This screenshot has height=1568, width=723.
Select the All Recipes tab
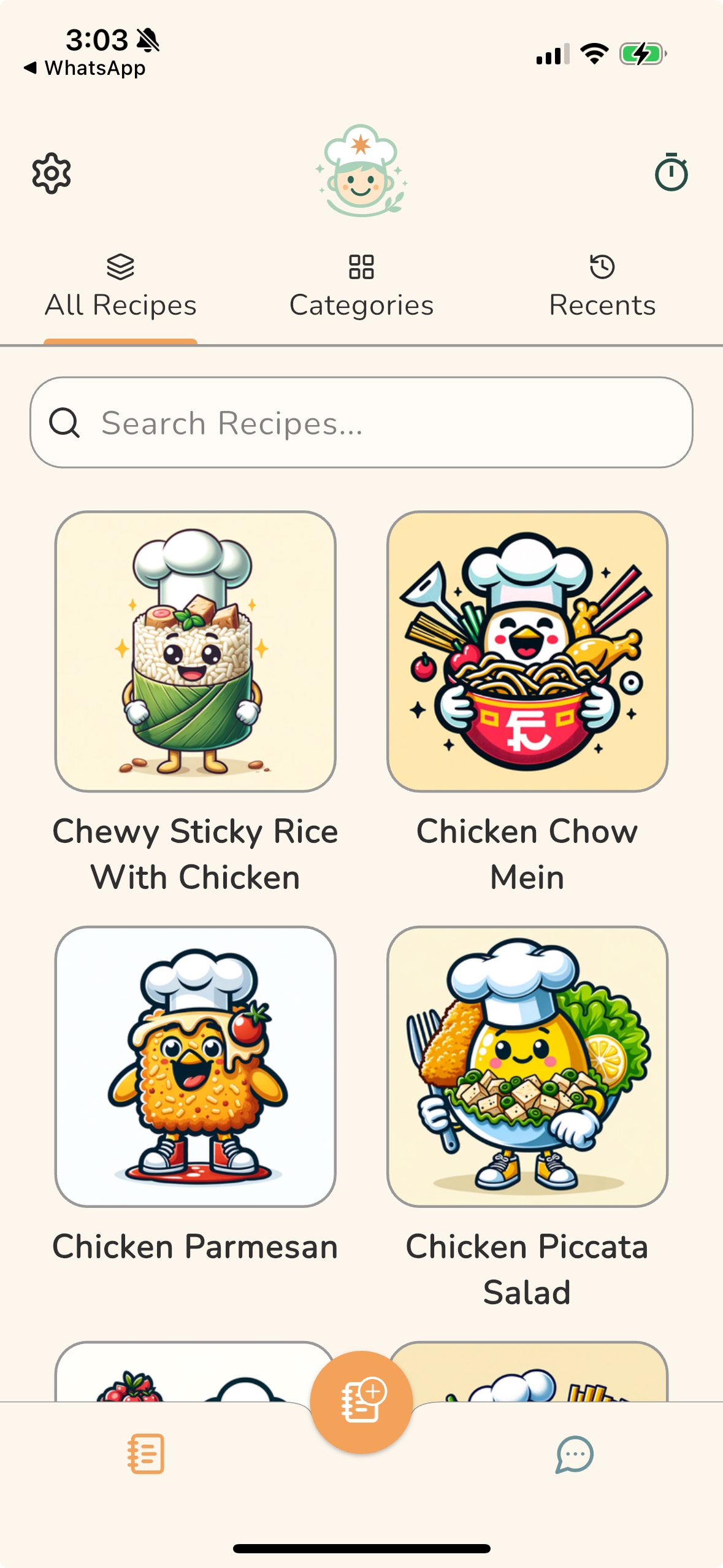121,287
